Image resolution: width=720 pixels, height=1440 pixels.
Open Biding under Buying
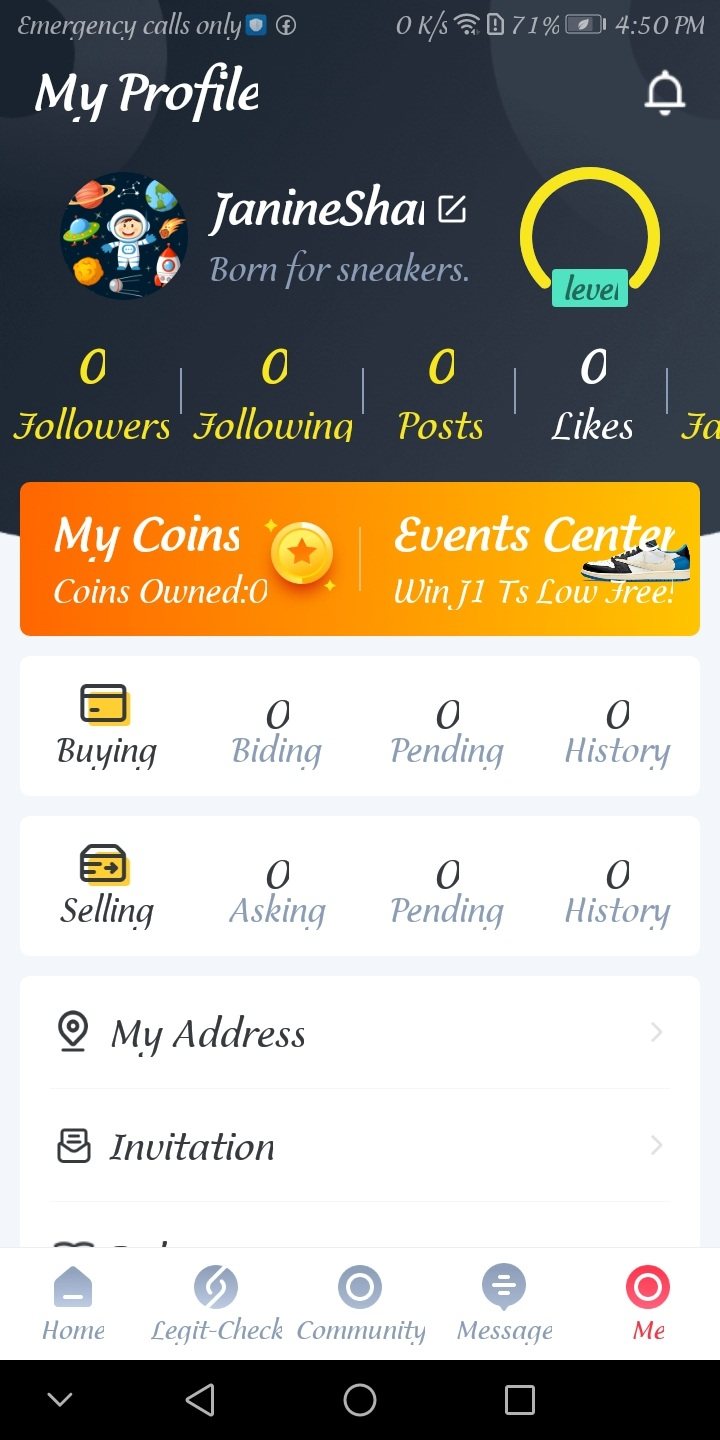(x=277, y=732)
